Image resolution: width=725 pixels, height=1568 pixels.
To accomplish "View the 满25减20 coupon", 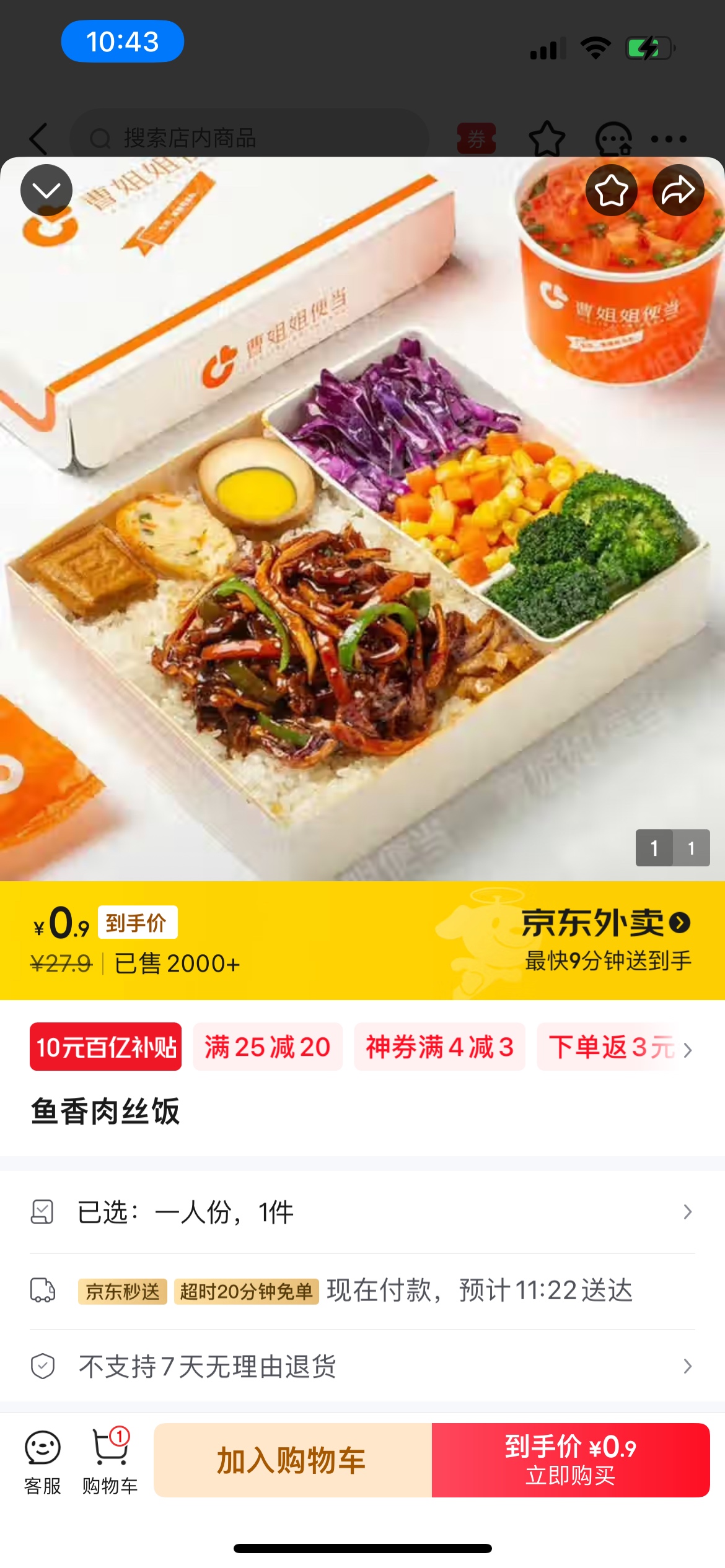I will (x=267, y=1047).
